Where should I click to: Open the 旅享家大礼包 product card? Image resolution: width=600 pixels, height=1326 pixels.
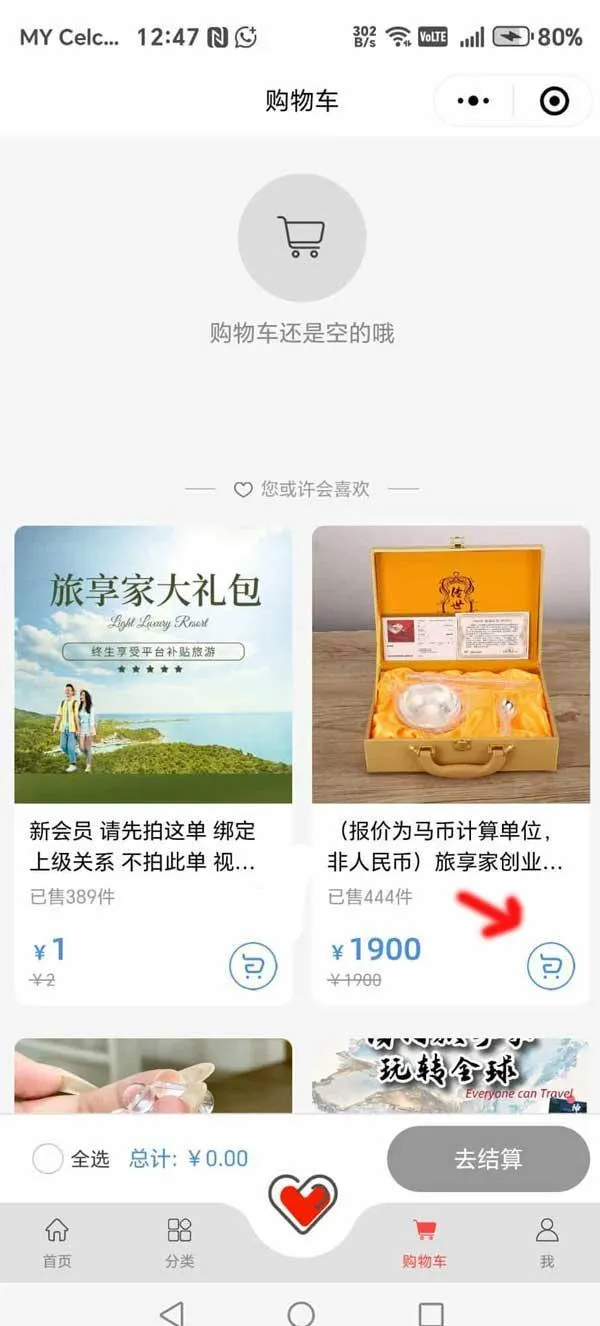tap(153, 664)
